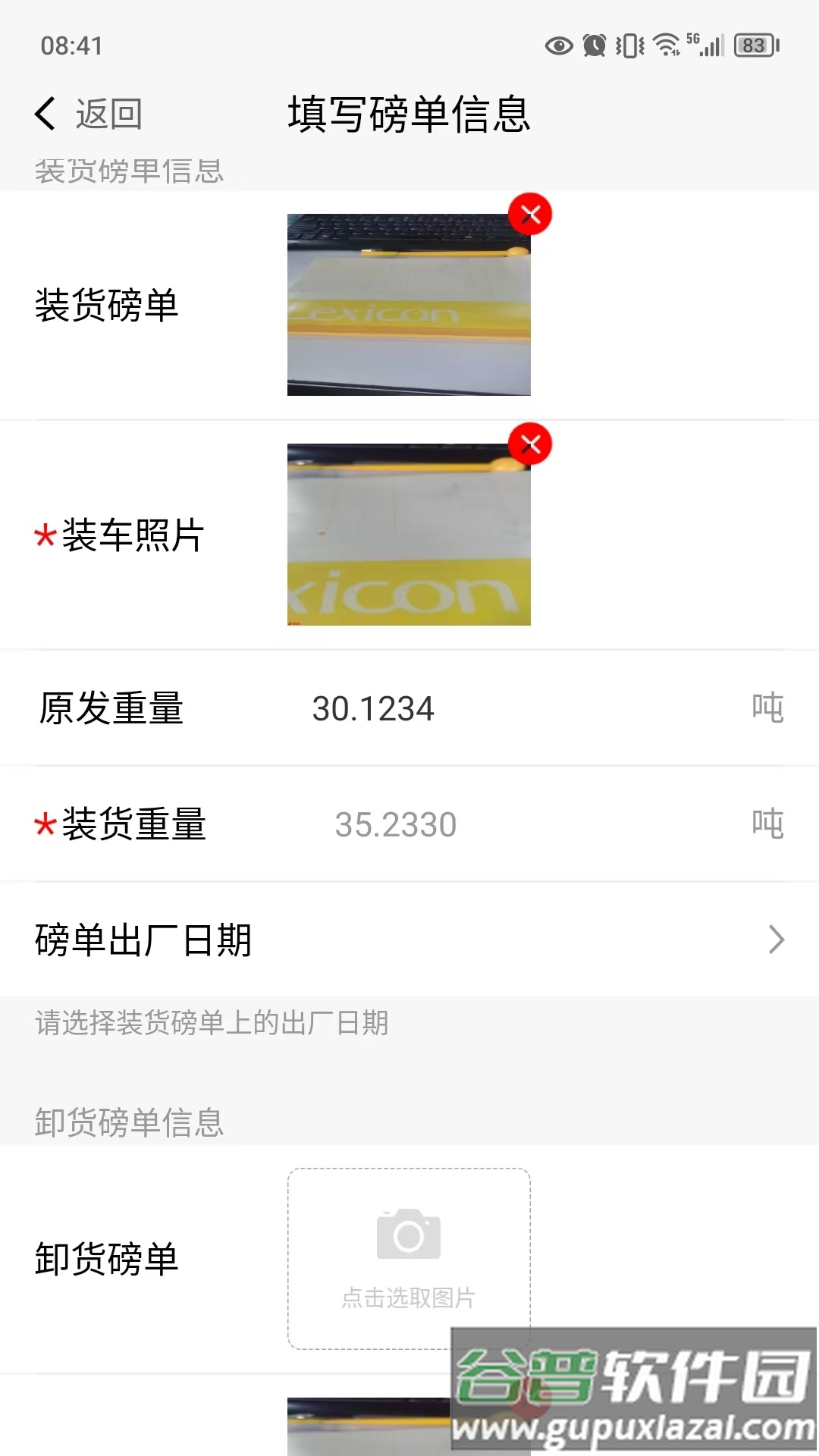This screenshot has width=819, height=1456.
Task: Tap the 装货重量 input showing 35.2330
Action: pos(397,824)
